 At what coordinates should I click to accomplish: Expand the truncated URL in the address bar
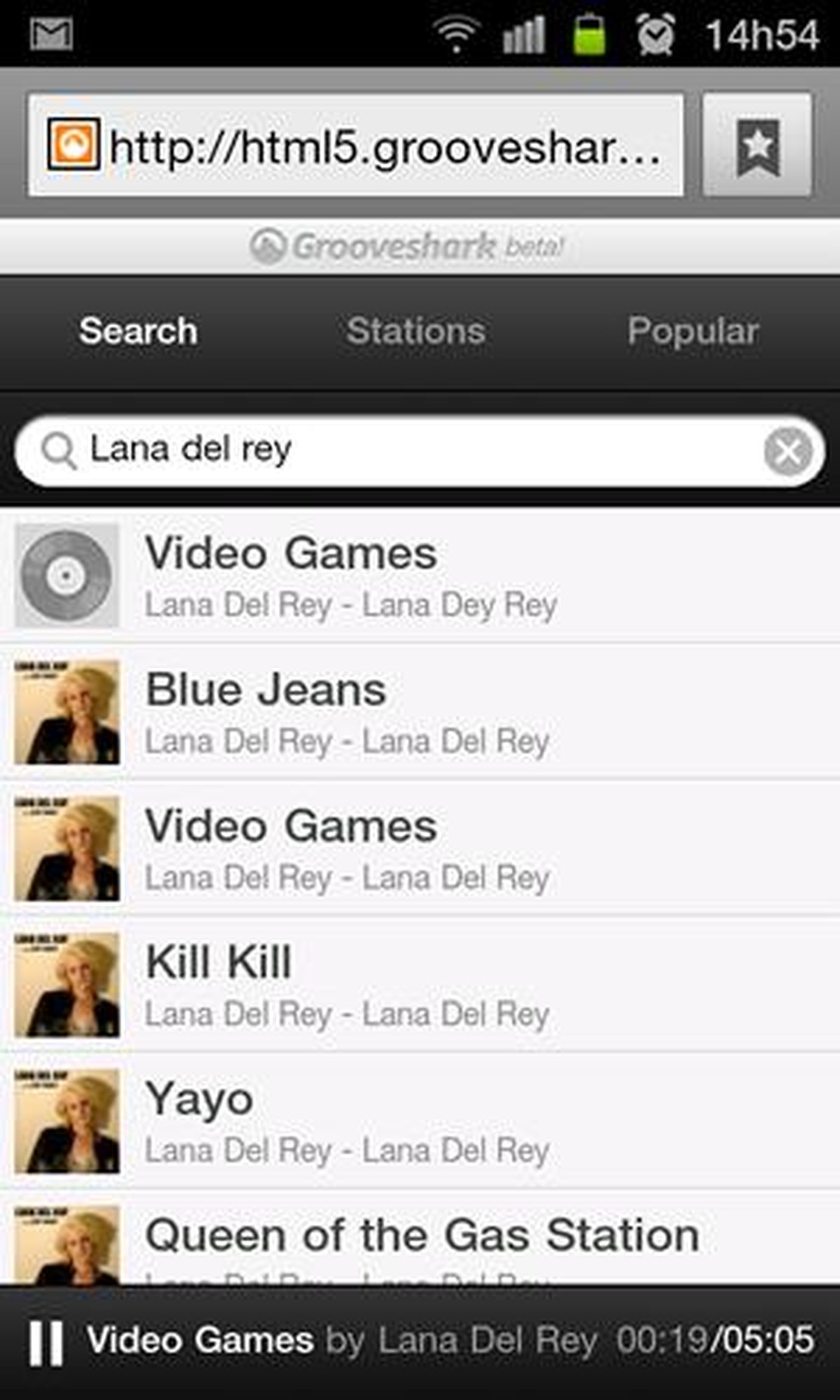(385, 144)
